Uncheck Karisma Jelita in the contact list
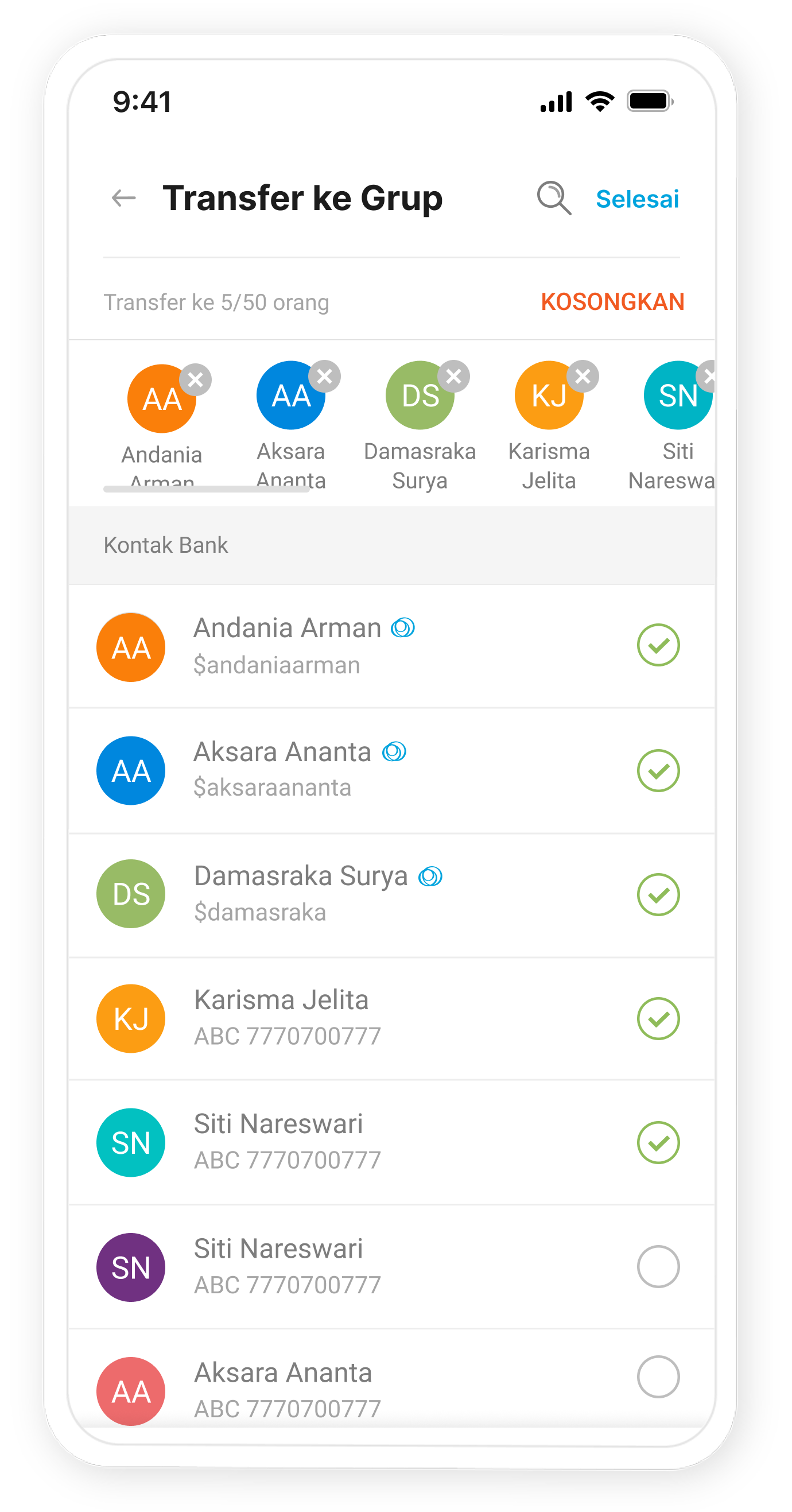The height and width of the screenshot is (1512, 792). [x=658, y=1018]
